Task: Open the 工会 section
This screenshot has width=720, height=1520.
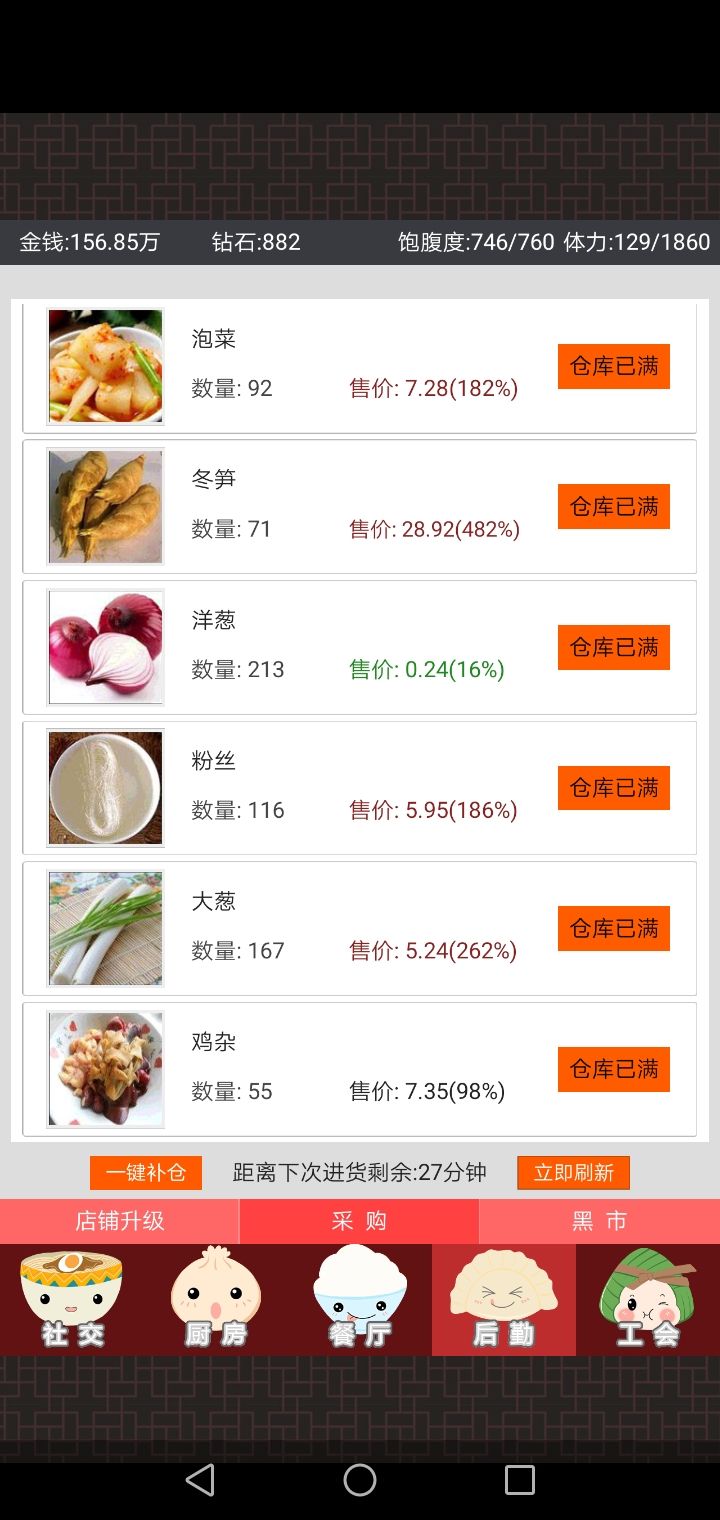Action: [x=648, y=1300]
